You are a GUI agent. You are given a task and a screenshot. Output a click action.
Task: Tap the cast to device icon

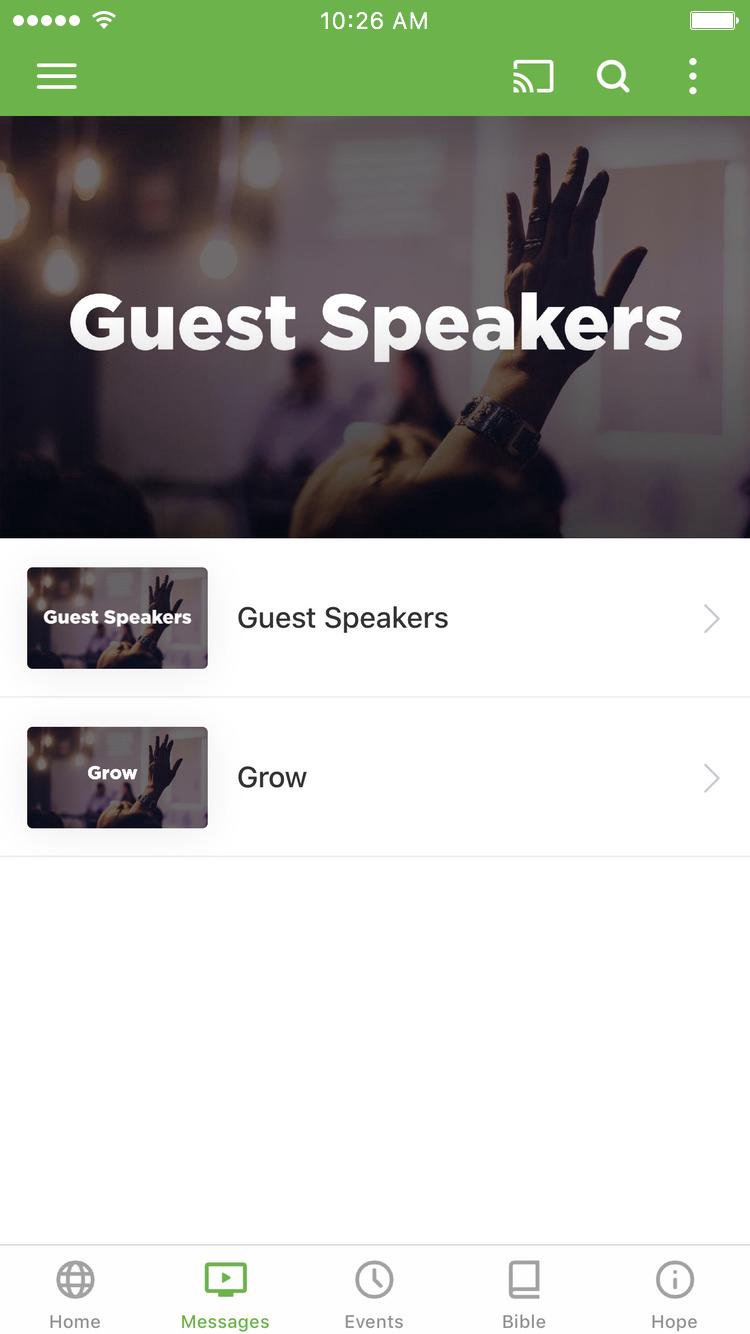533,76
